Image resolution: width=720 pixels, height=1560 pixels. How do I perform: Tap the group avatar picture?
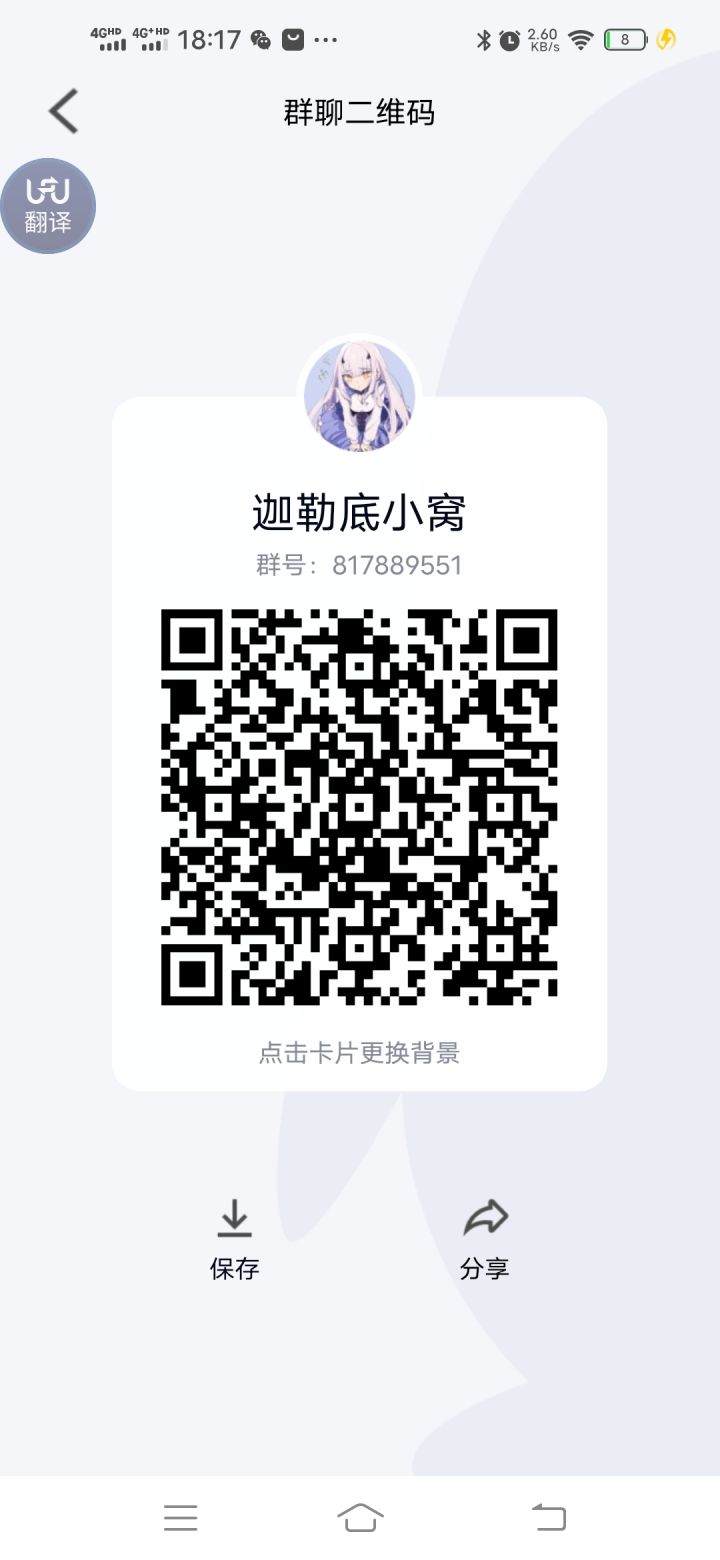point(360,393)
